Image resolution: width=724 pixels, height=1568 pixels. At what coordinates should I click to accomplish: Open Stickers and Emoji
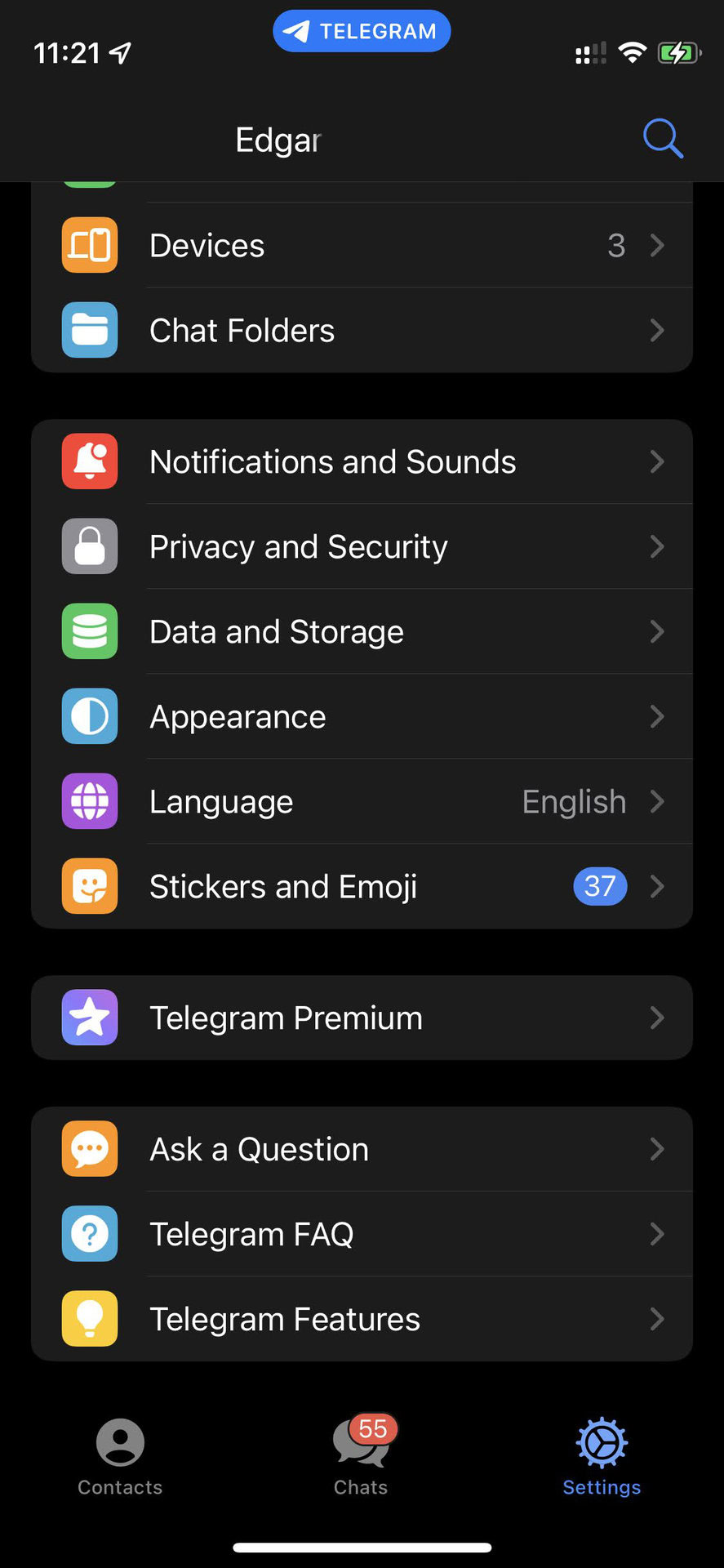(x=362, y=887)
